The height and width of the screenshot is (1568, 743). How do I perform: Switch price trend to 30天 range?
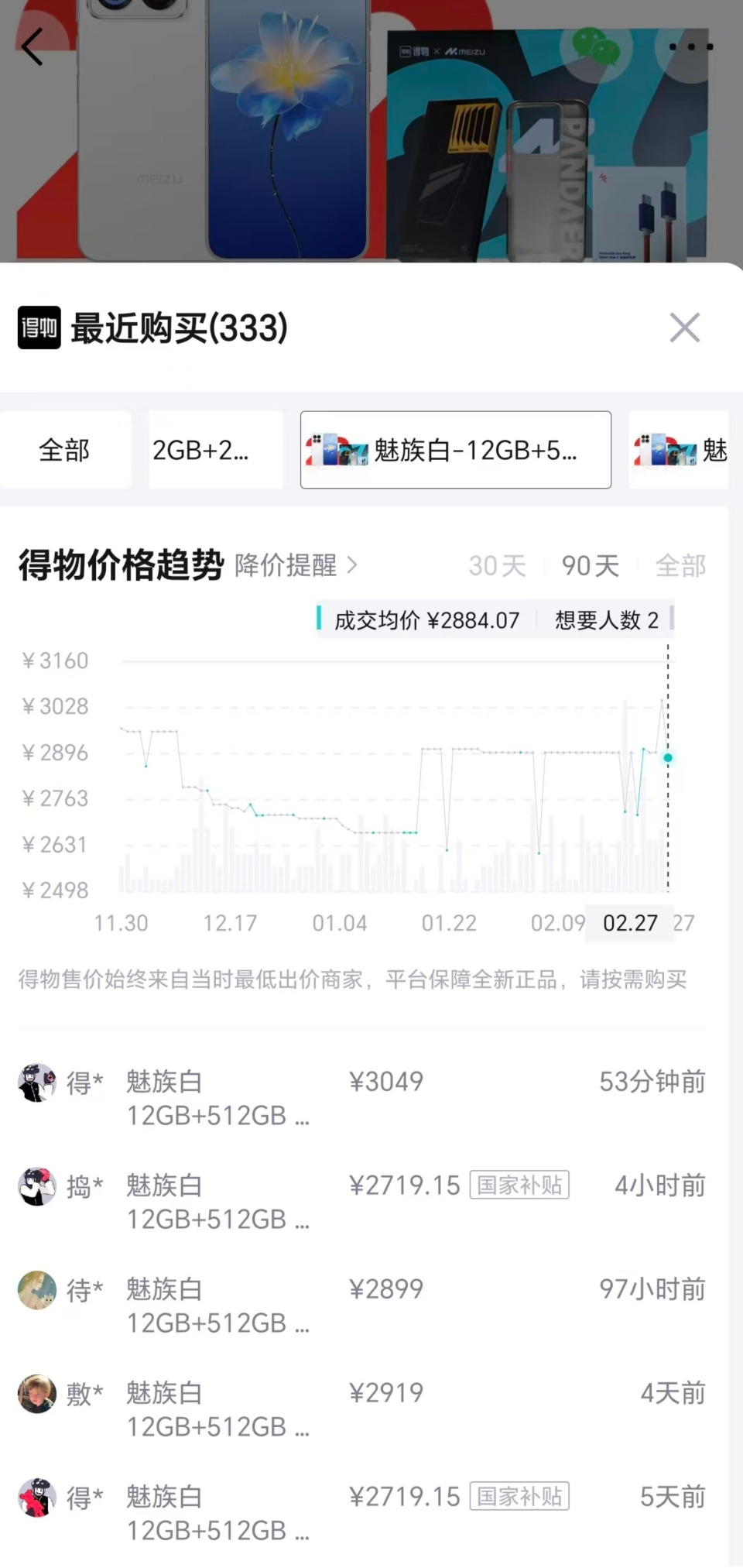(x=497, y=566)
